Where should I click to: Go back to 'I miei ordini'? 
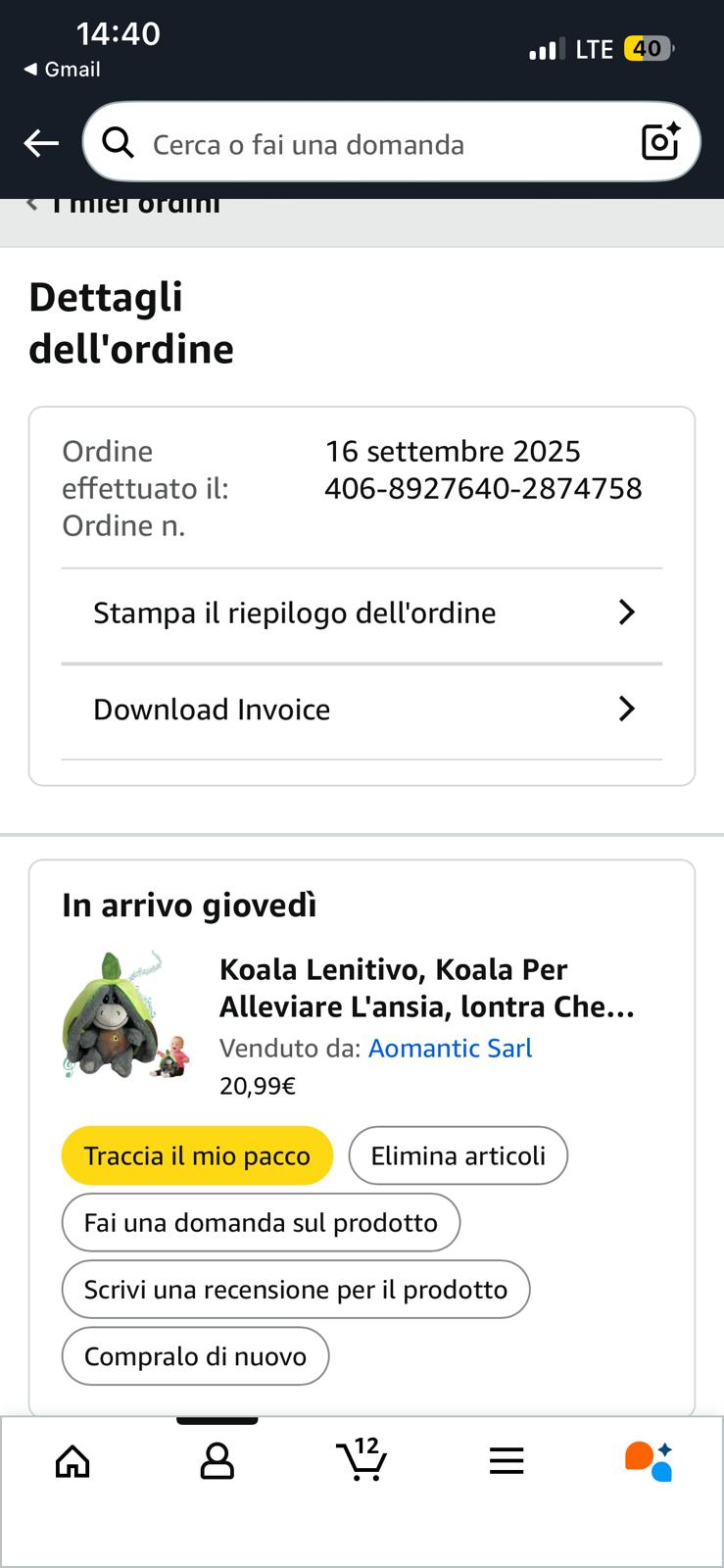click(124, 204)
